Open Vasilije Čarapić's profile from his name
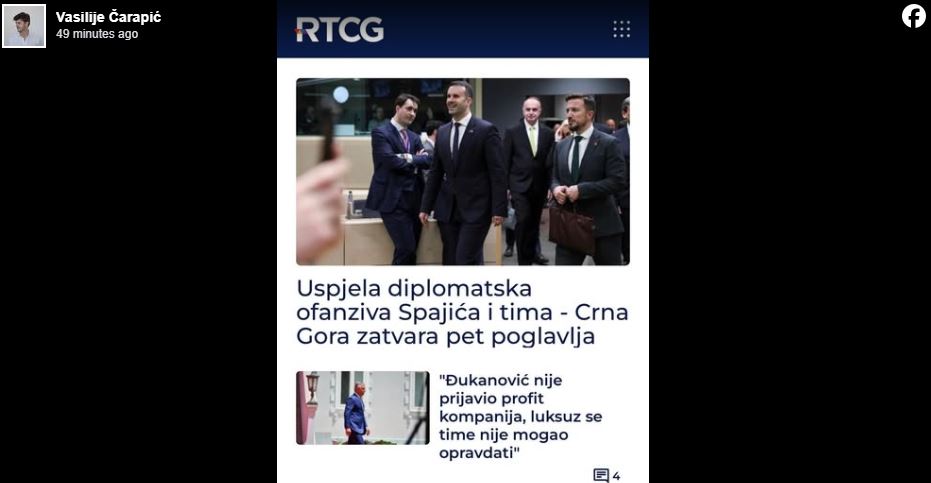Image resolution: width=931 pixels, height=483 pixels. (108, 17)
